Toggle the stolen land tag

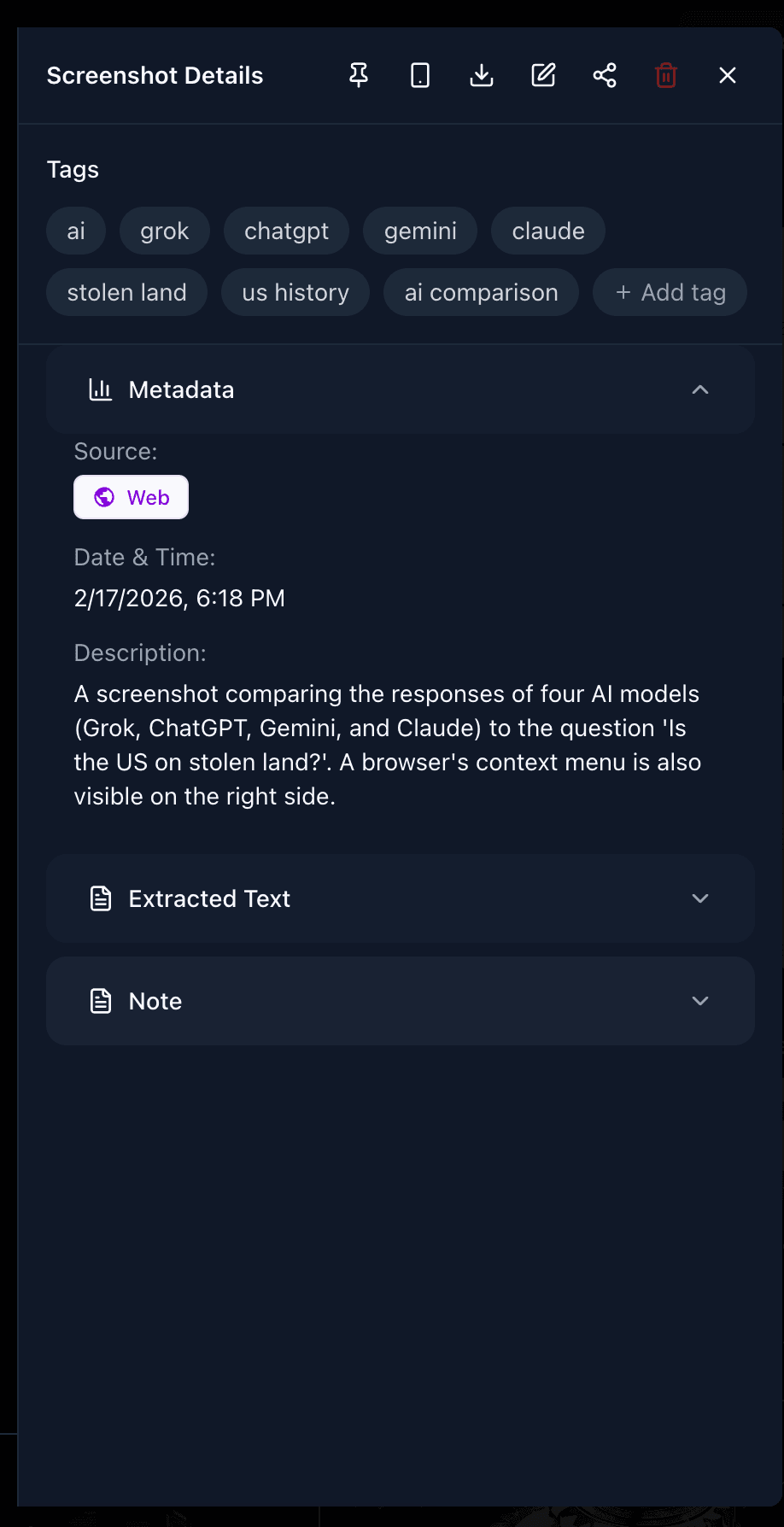tap(126, 292)
